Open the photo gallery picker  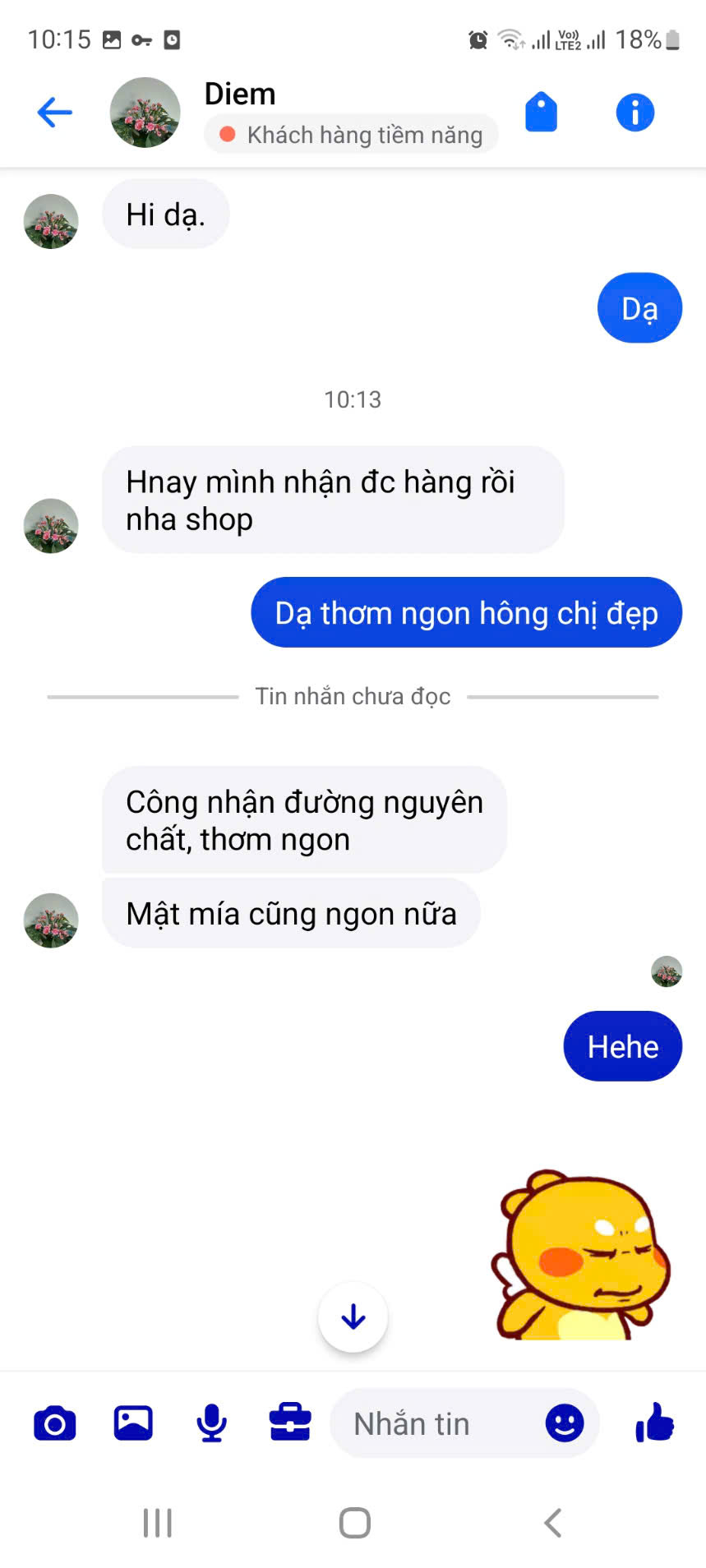(133, 1423)
